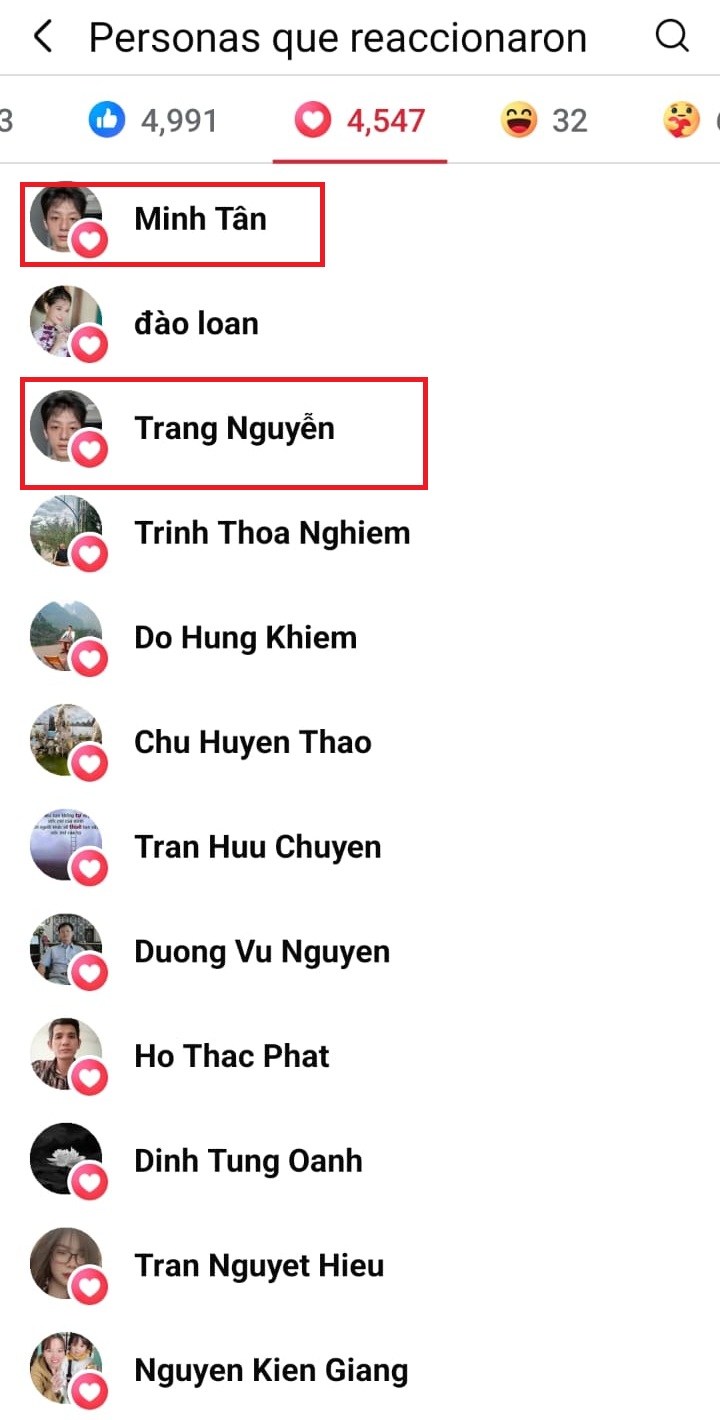Open the Care reactions tab
720x1420 pixels.
pyautogui.click(x=690, y=122)
